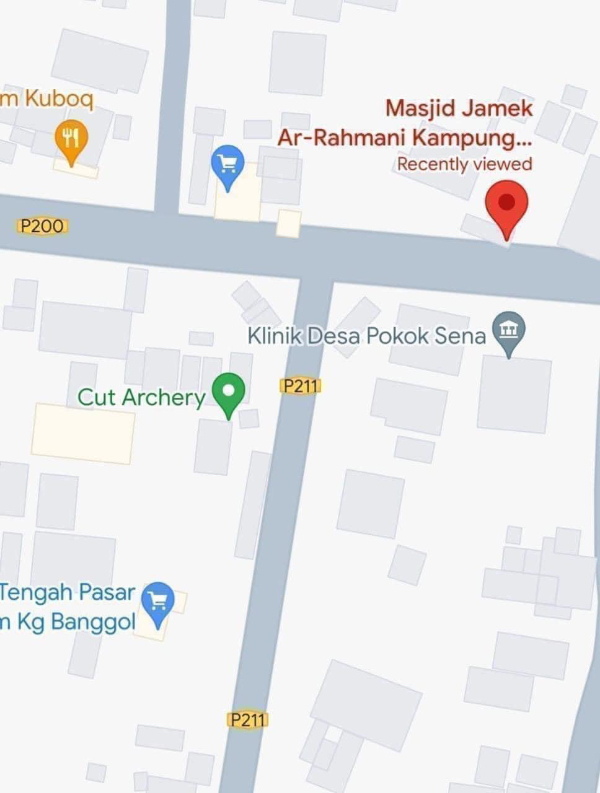Open the Pasar Kg Banggol shopping pin
The height and width of the screenshot is (793, 600).
[x=157, y=601]
